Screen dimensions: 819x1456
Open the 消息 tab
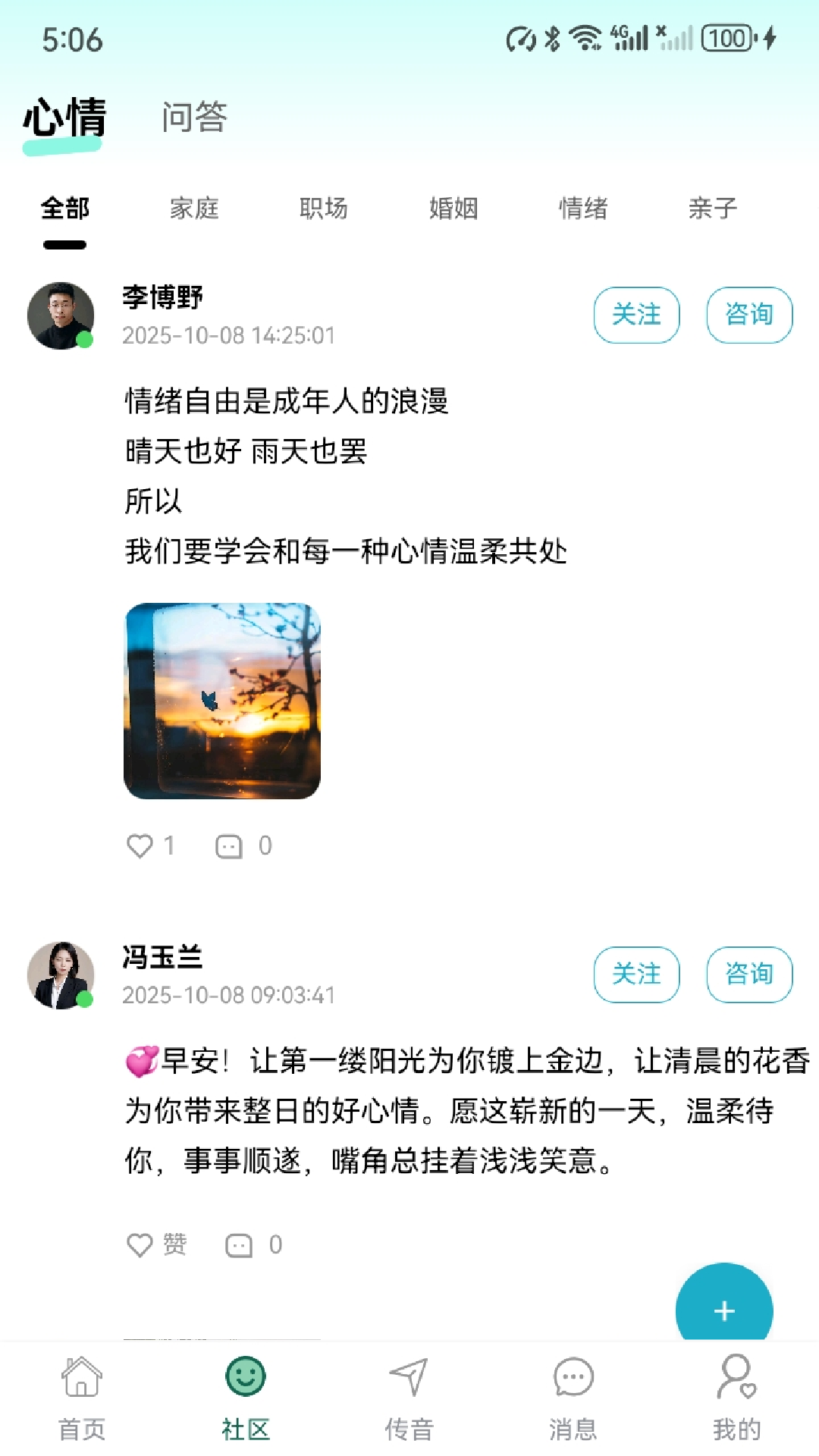pos(573,1397)
